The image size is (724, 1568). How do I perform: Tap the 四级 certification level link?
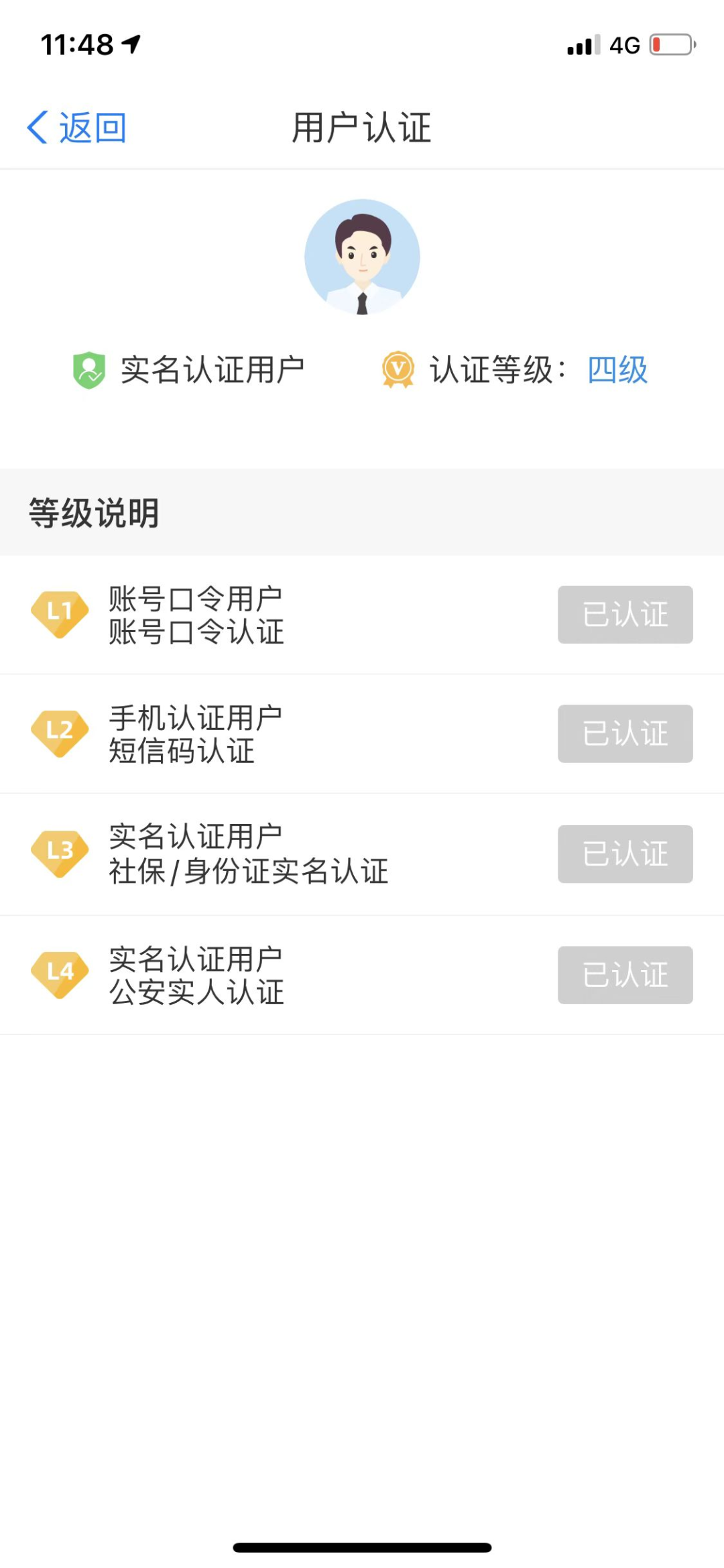pos(617,370)
